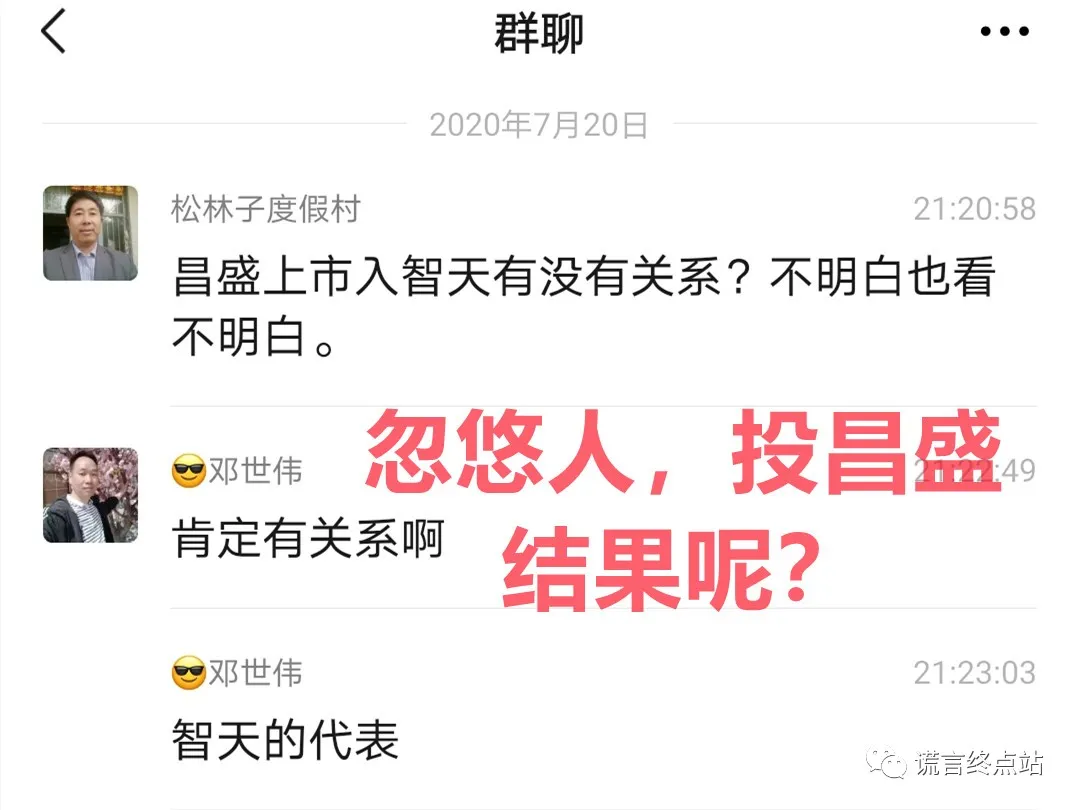Go back from the group chat
The image size is (1078, 810).
pos(53,32)
